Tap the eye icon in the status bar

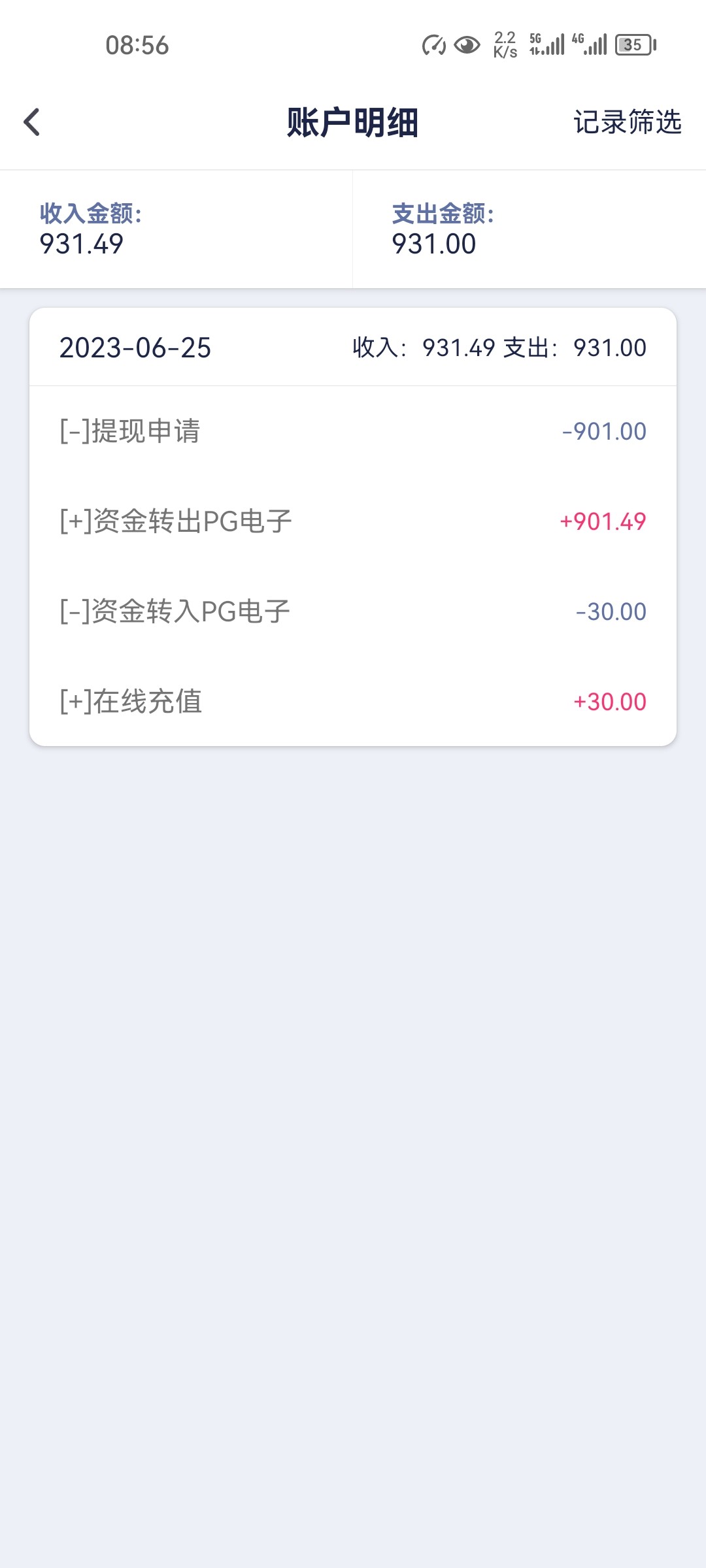465,44
